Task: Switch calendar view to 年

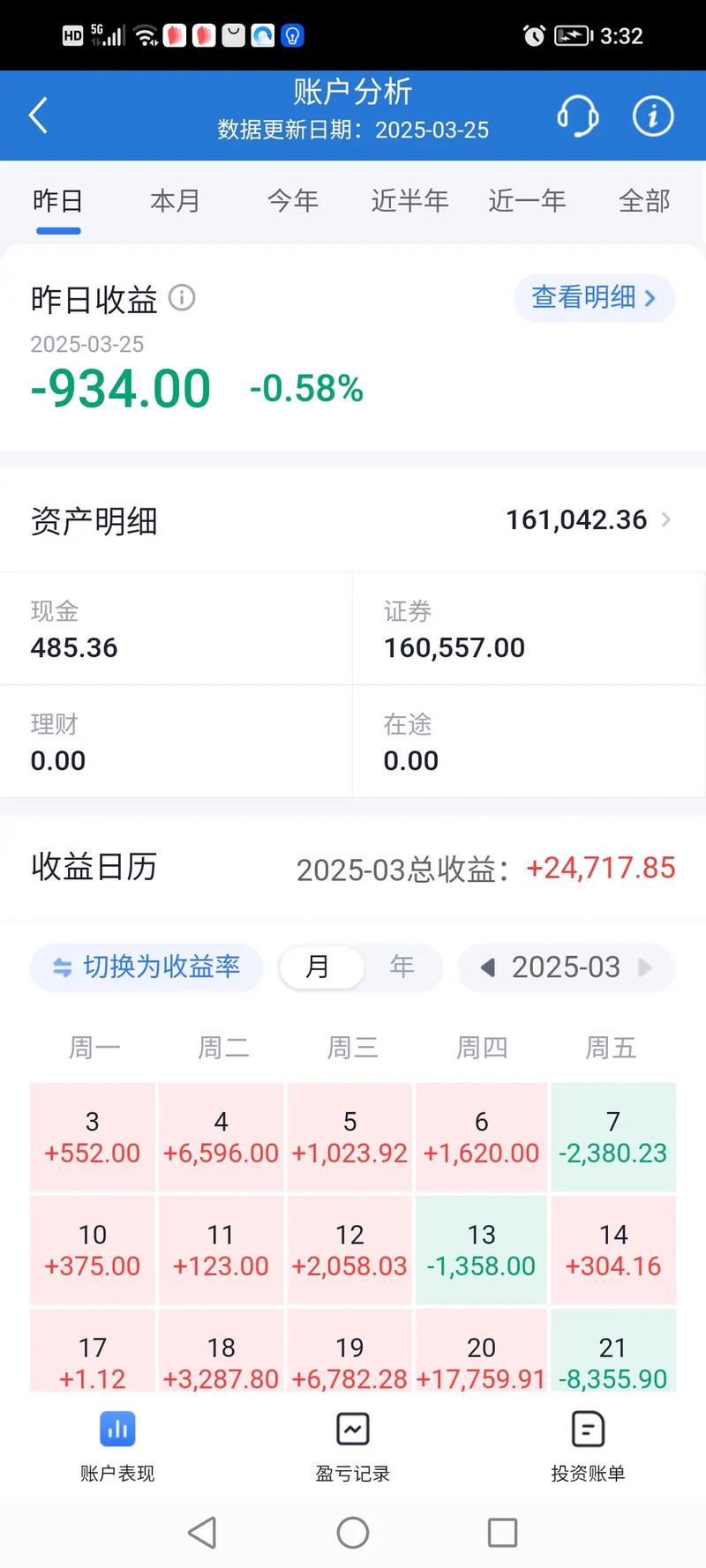Action: (402, 967)
